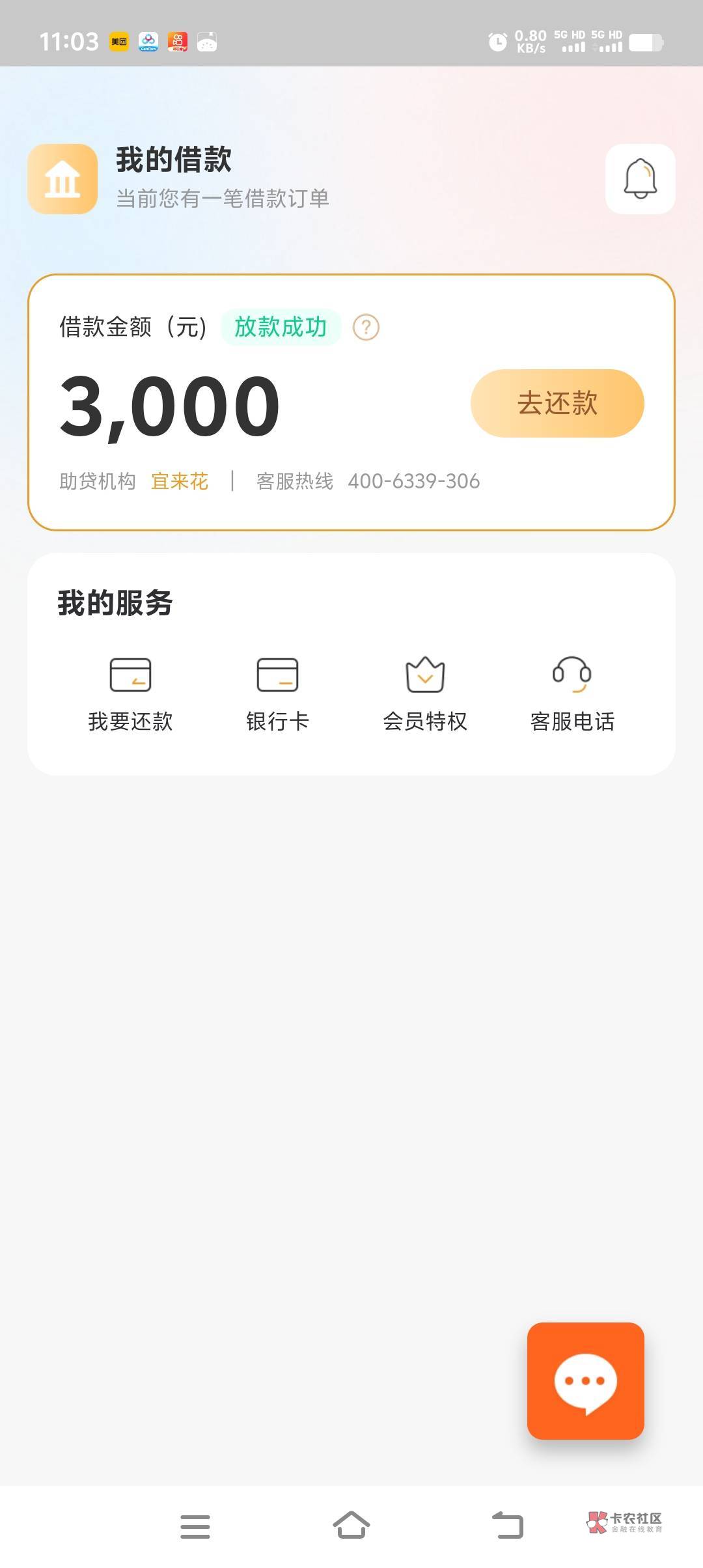
Task: Tap the system back button
Action: [508, 1526]
